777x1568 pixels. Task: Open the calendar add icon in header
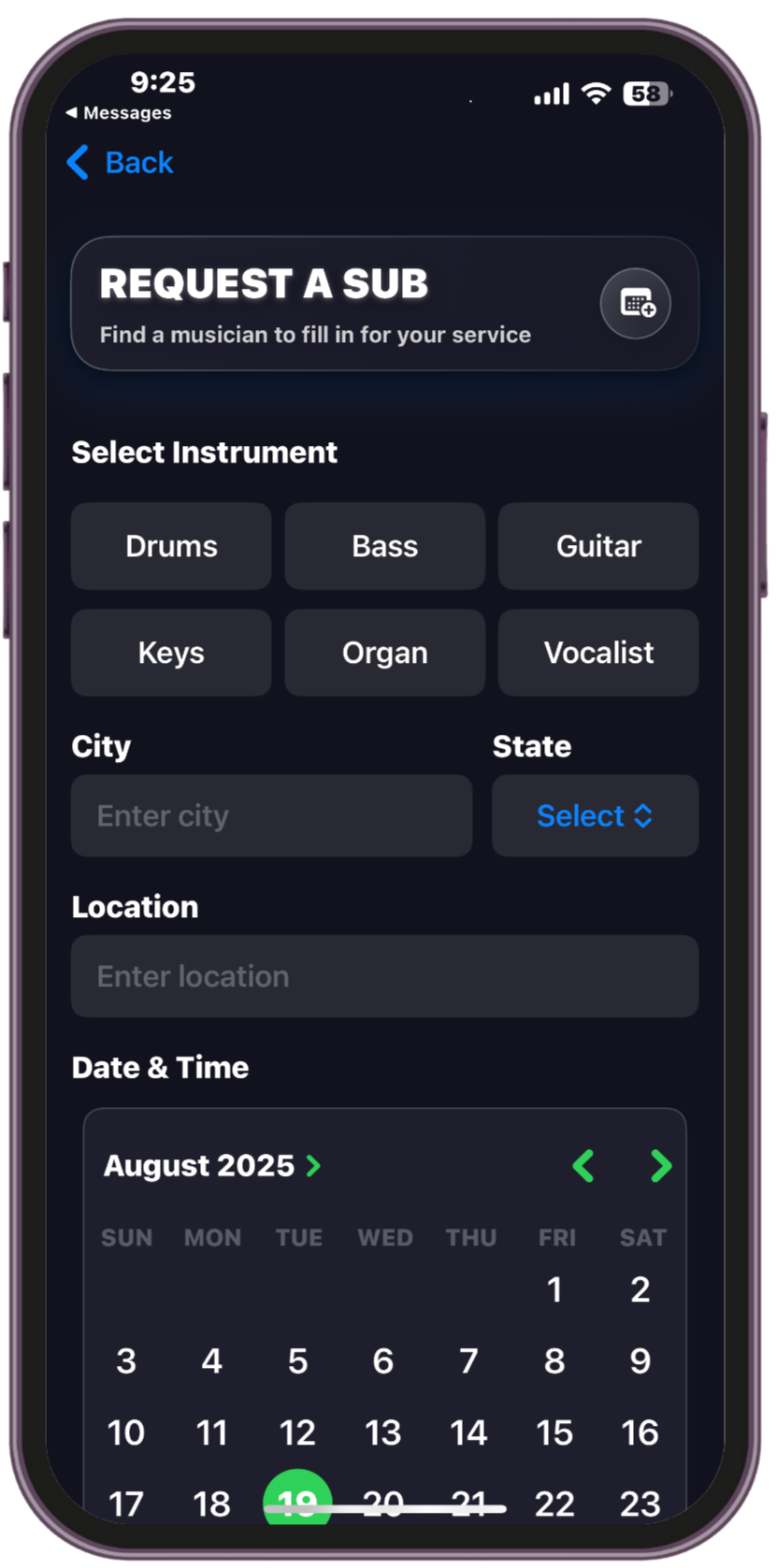[635, 304]
